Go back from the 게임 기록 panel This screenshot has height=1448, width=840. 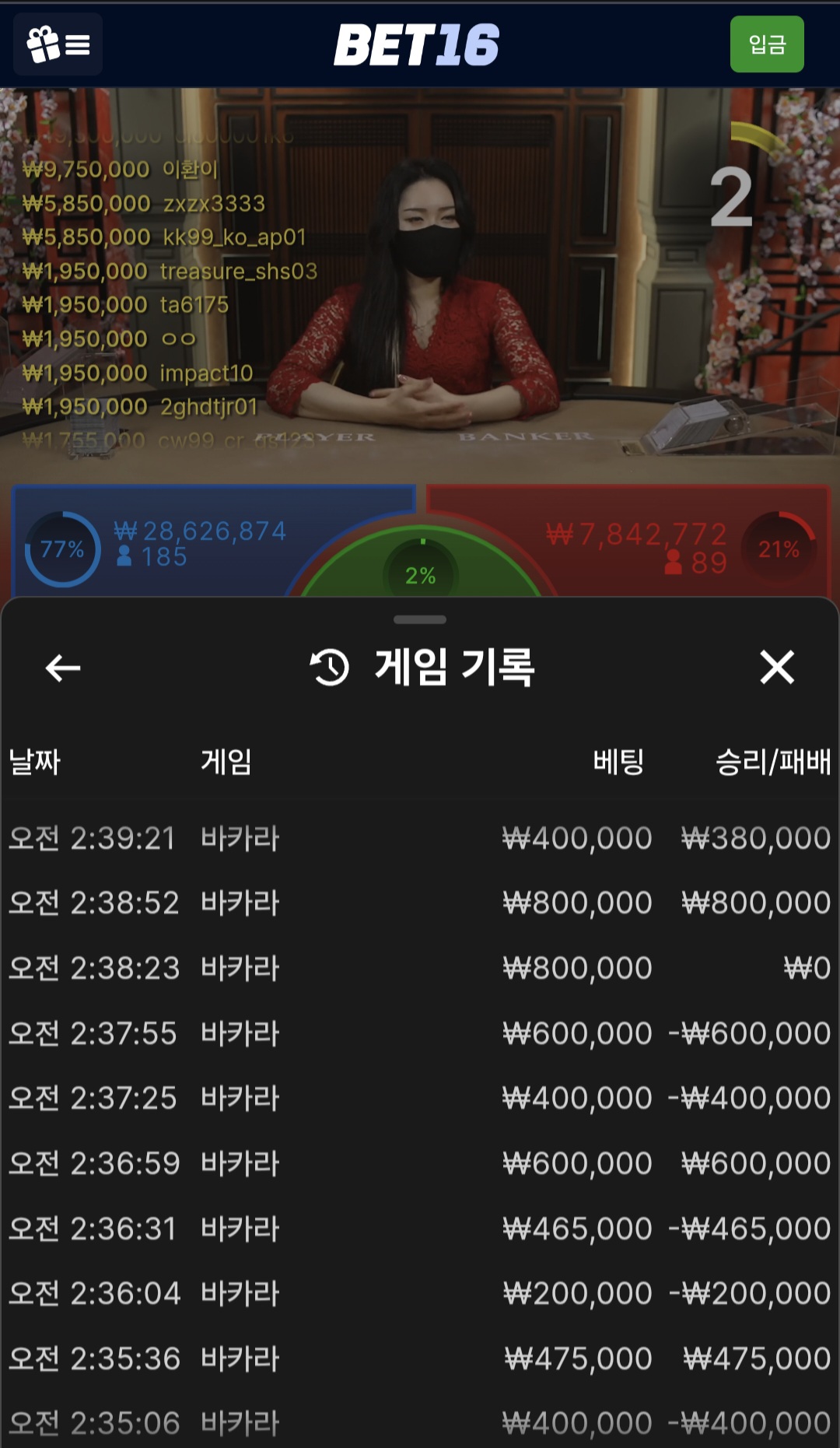63,667
